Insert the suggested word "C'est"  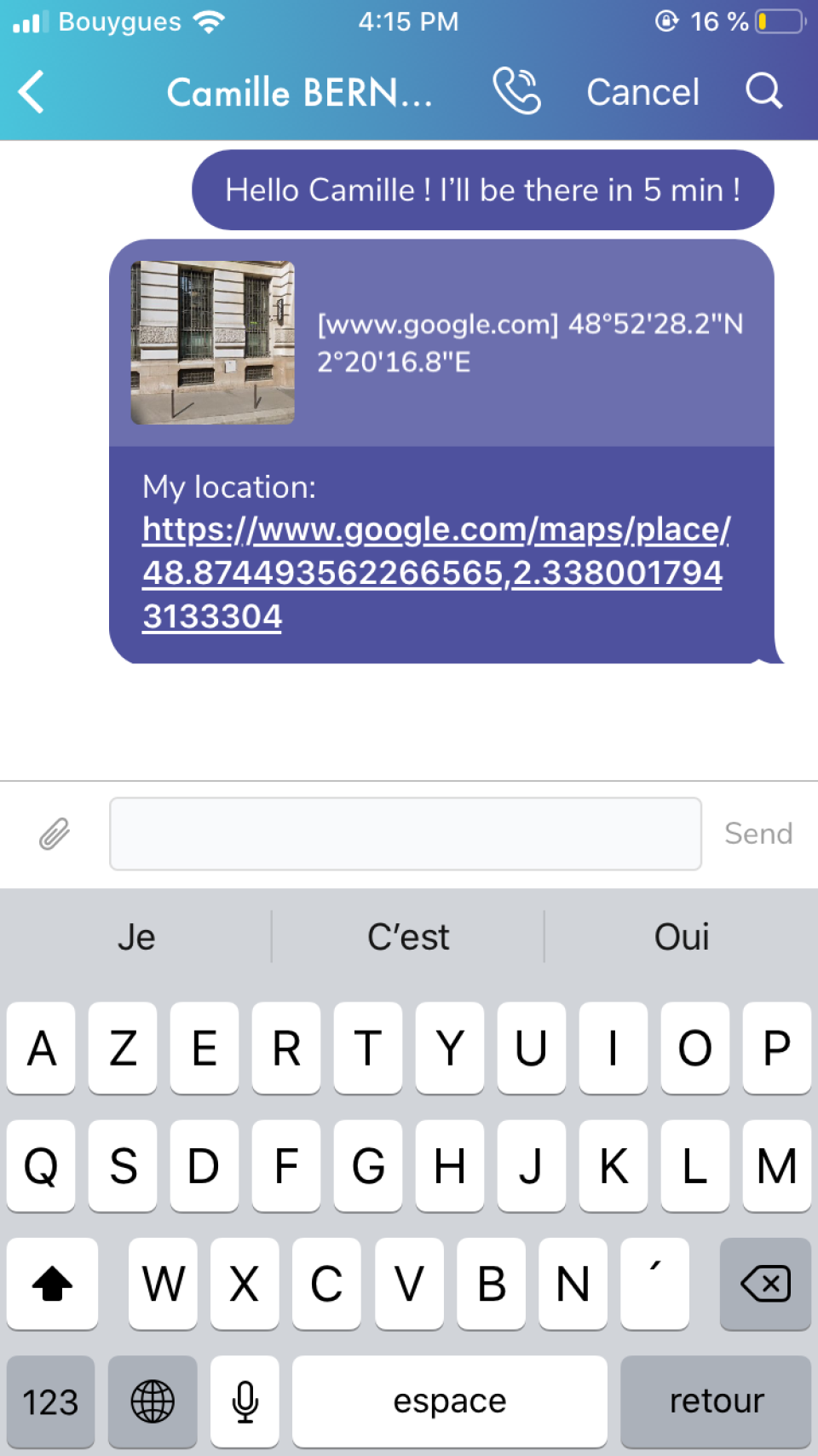(408, 937)
